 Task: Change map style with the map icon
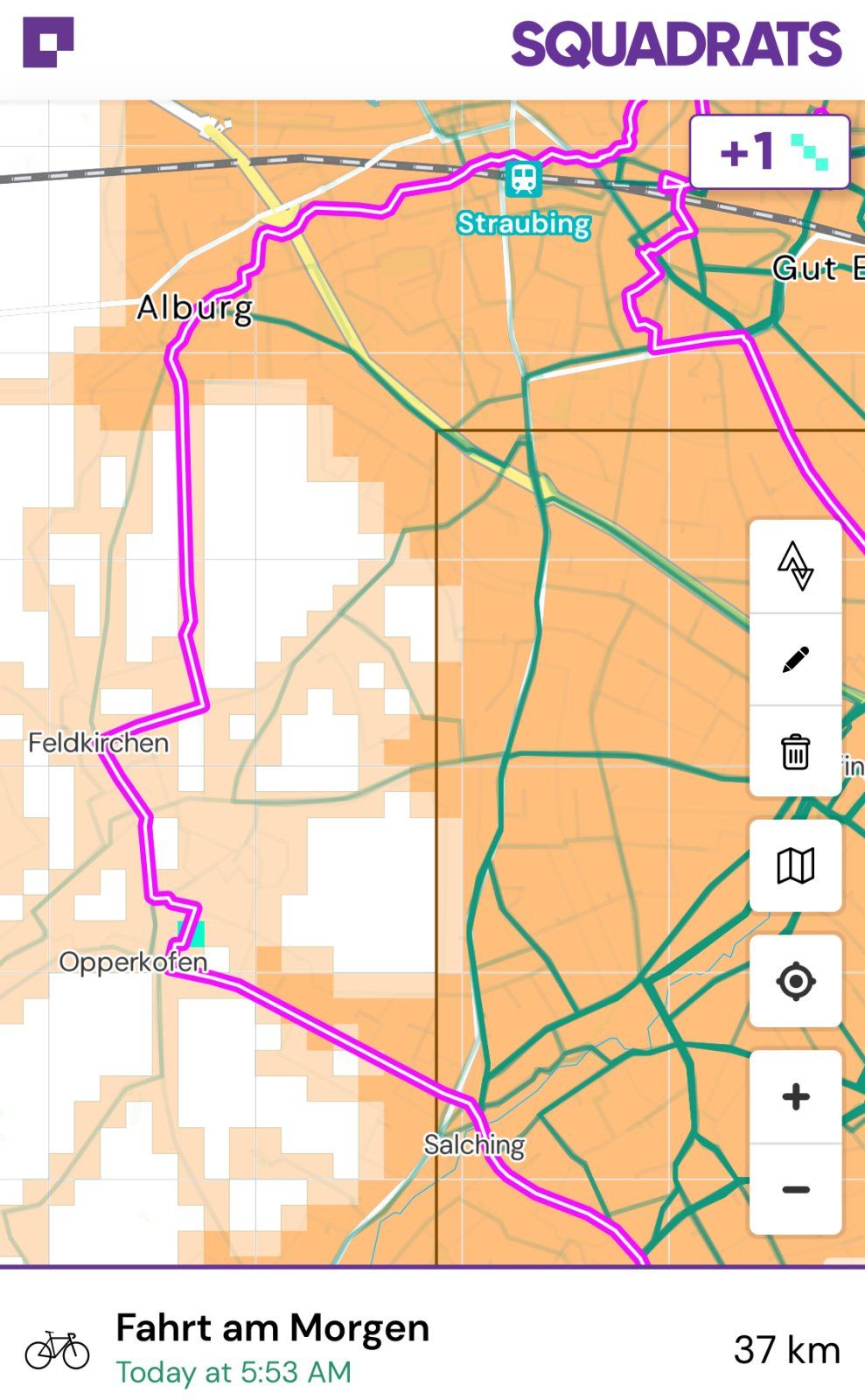click(x=795, y=866)
